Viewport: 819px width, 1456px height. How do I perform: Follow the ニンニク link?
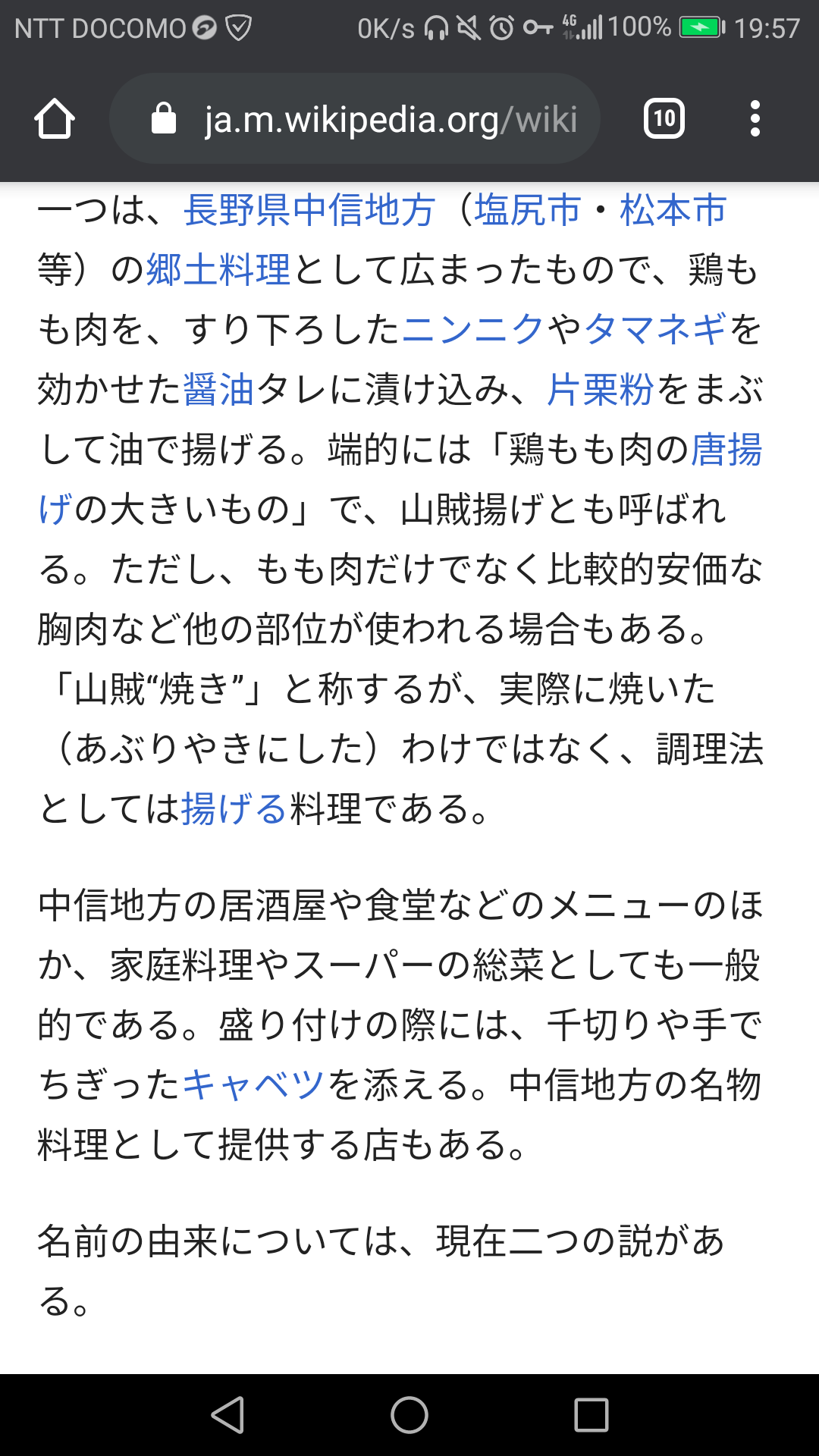pyautogui.click(x=473, y=329)
